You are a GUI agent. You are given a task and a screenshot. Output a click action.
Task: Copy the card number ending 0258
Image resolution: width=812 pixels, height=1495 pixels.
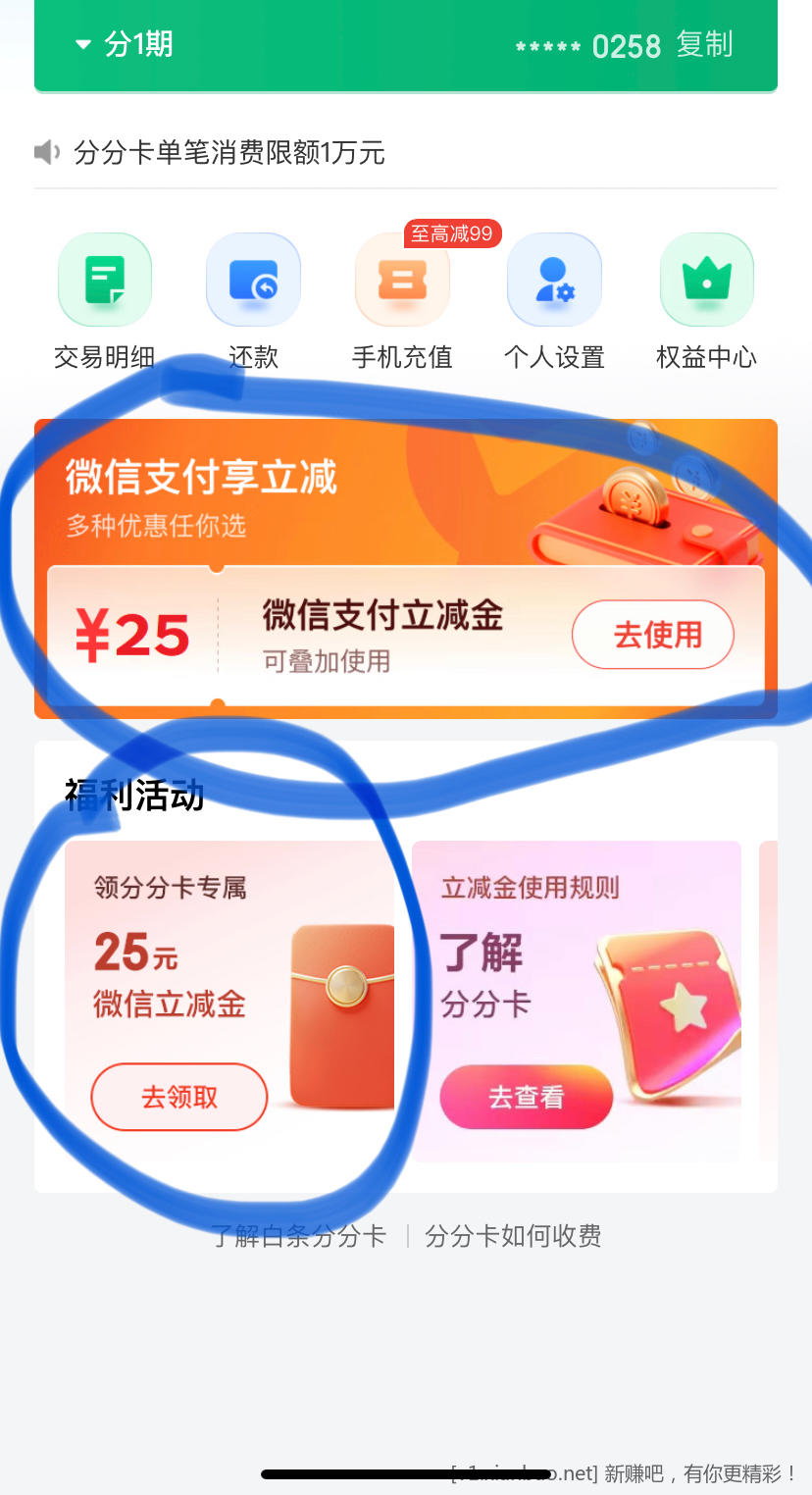point(704,44)
